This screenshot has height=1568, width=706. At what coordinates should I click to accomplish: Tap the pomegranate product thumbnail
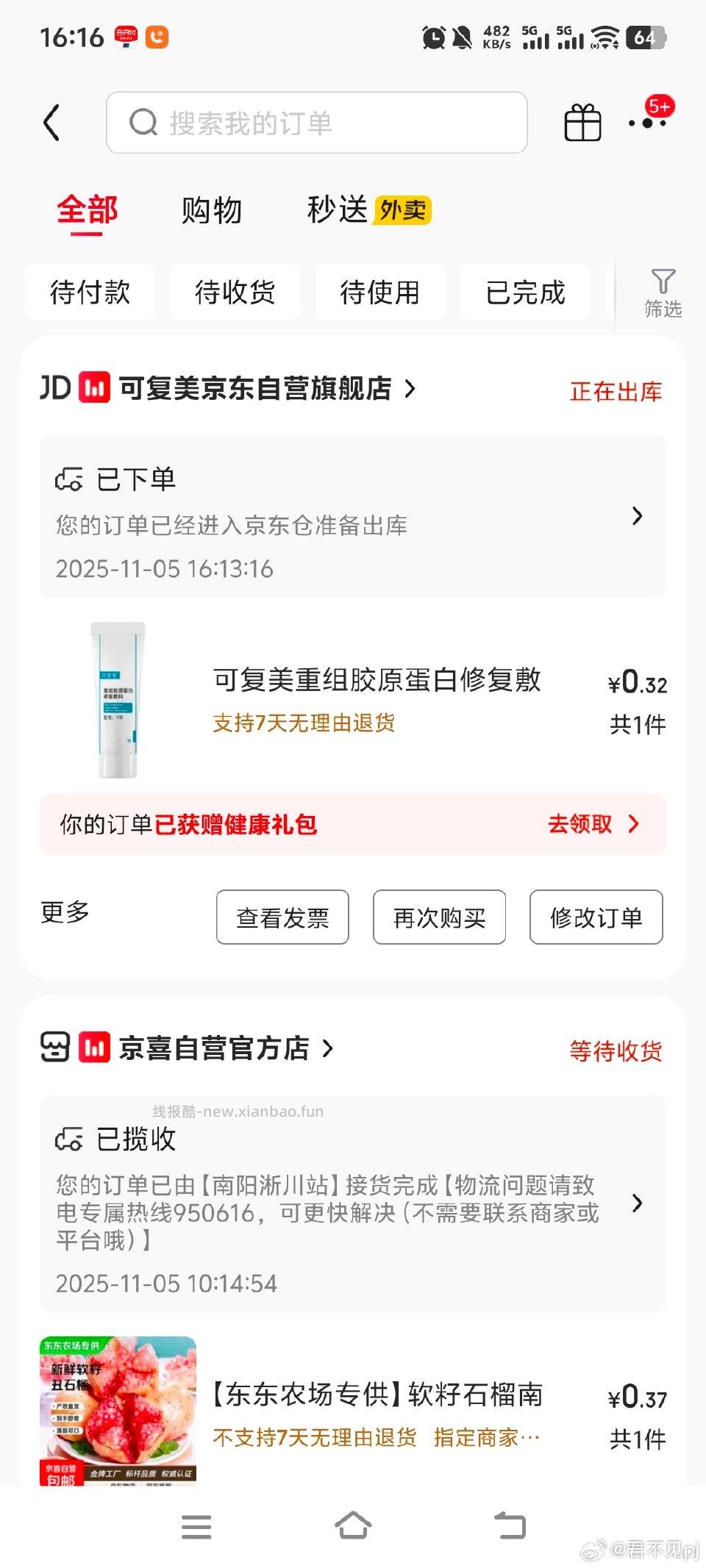coord(118,1413)
